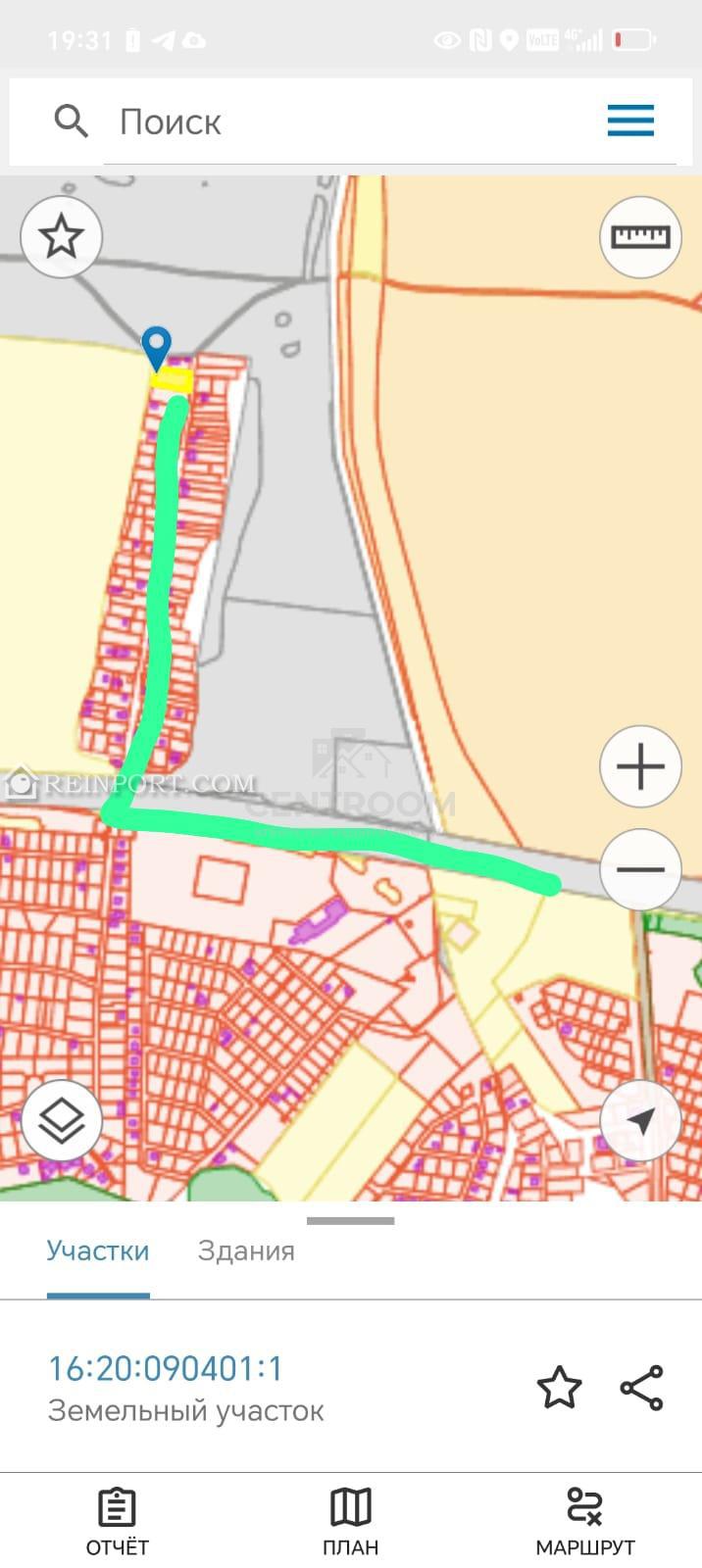
Task: Open the map layers selector
Action: [x=62, y=1120]
